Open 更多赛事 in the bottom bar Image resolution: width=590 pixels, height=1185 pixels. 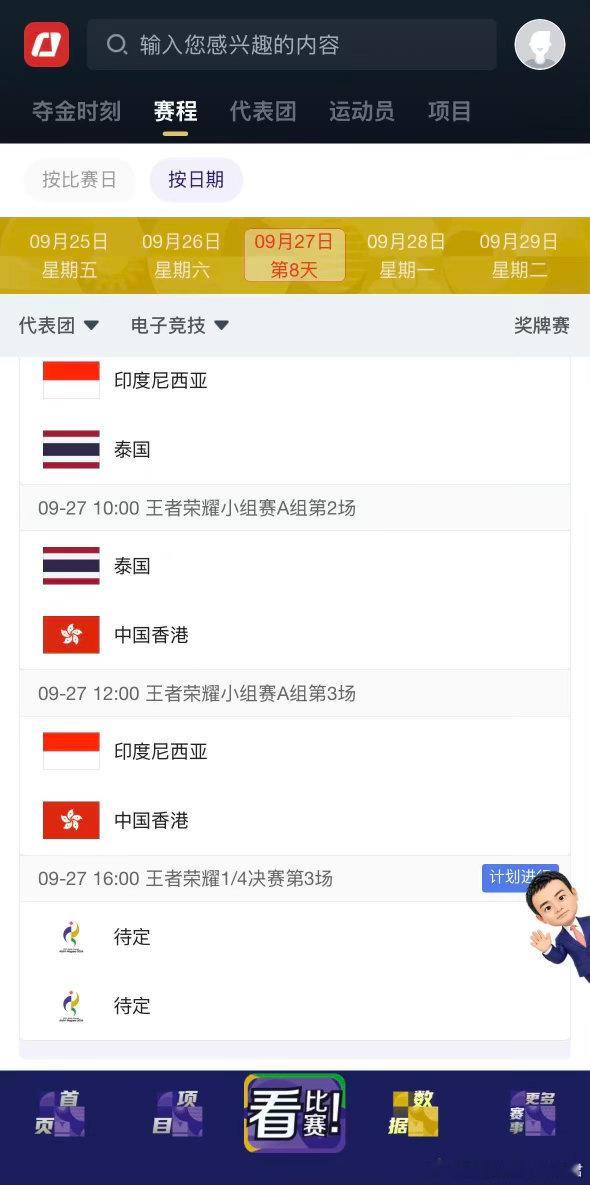pos(530,1113)
